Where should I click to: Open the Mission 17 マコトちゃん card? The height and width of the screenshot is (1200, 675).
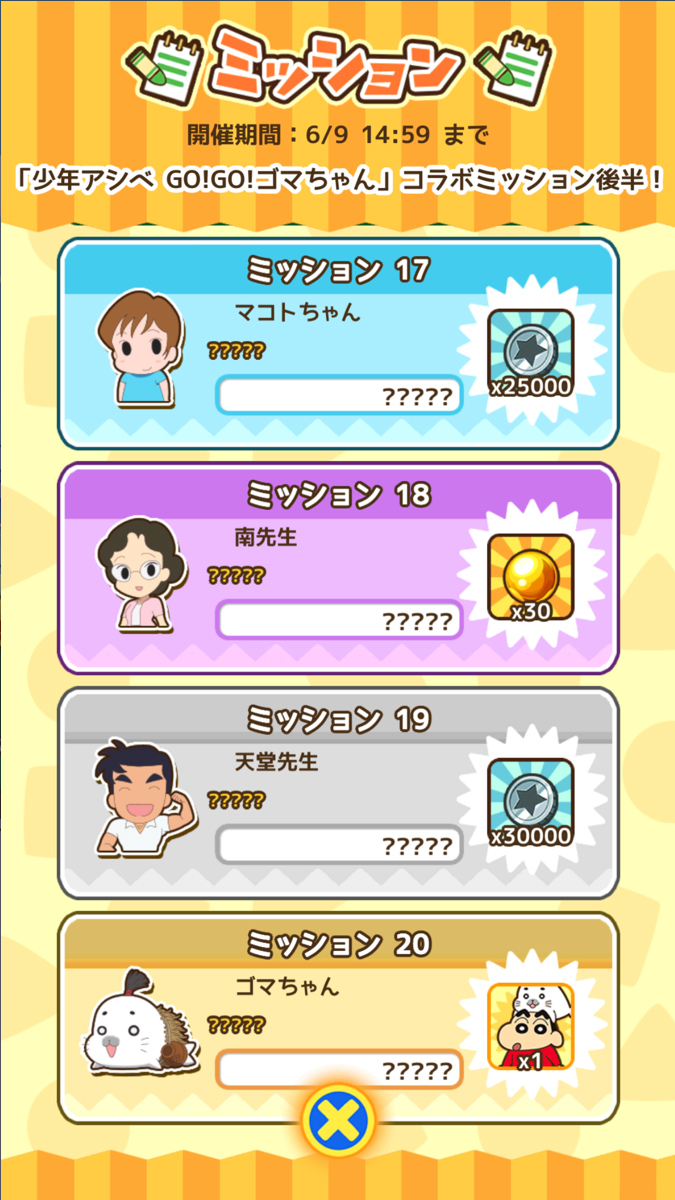337,345
